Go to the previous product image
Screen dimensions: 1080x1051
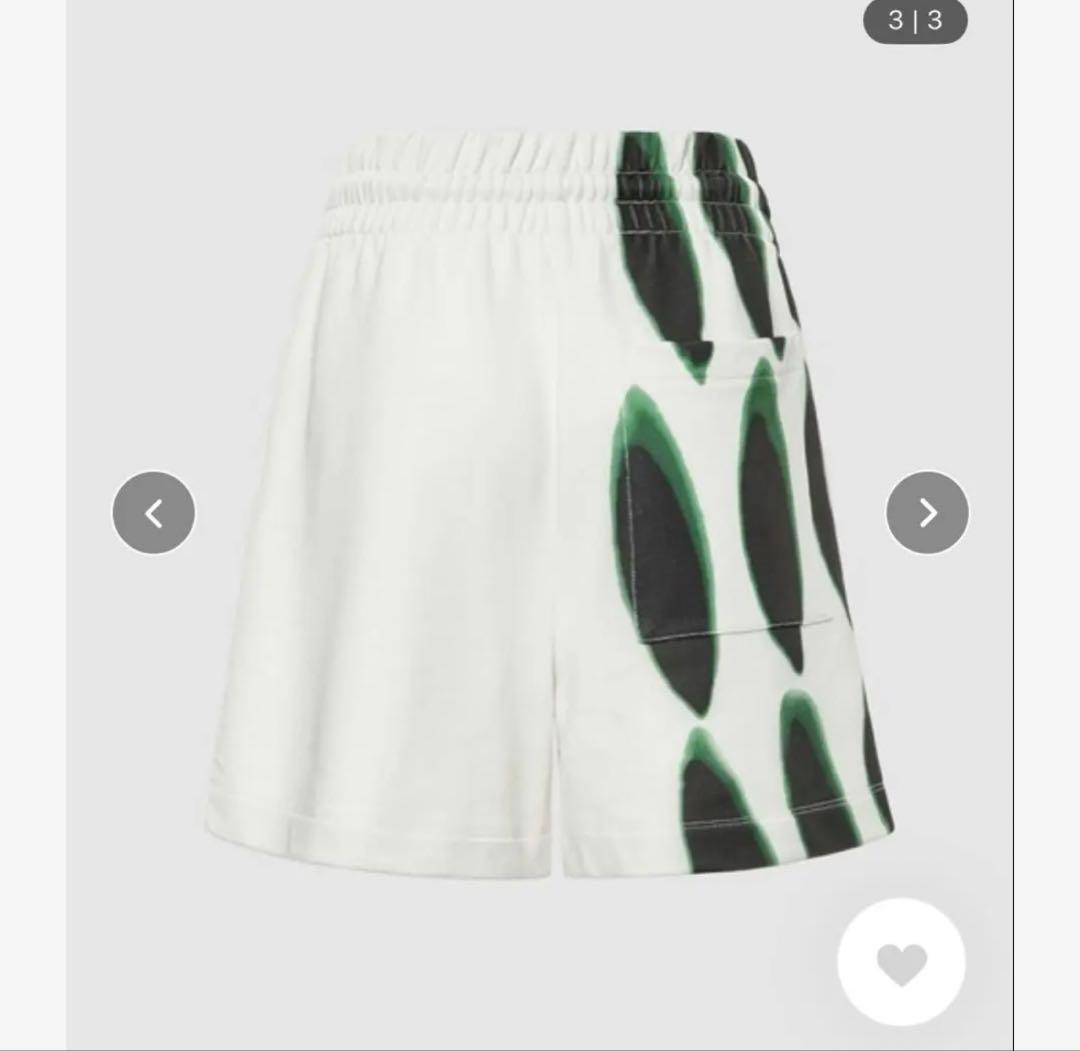click(x=154, y=513)
